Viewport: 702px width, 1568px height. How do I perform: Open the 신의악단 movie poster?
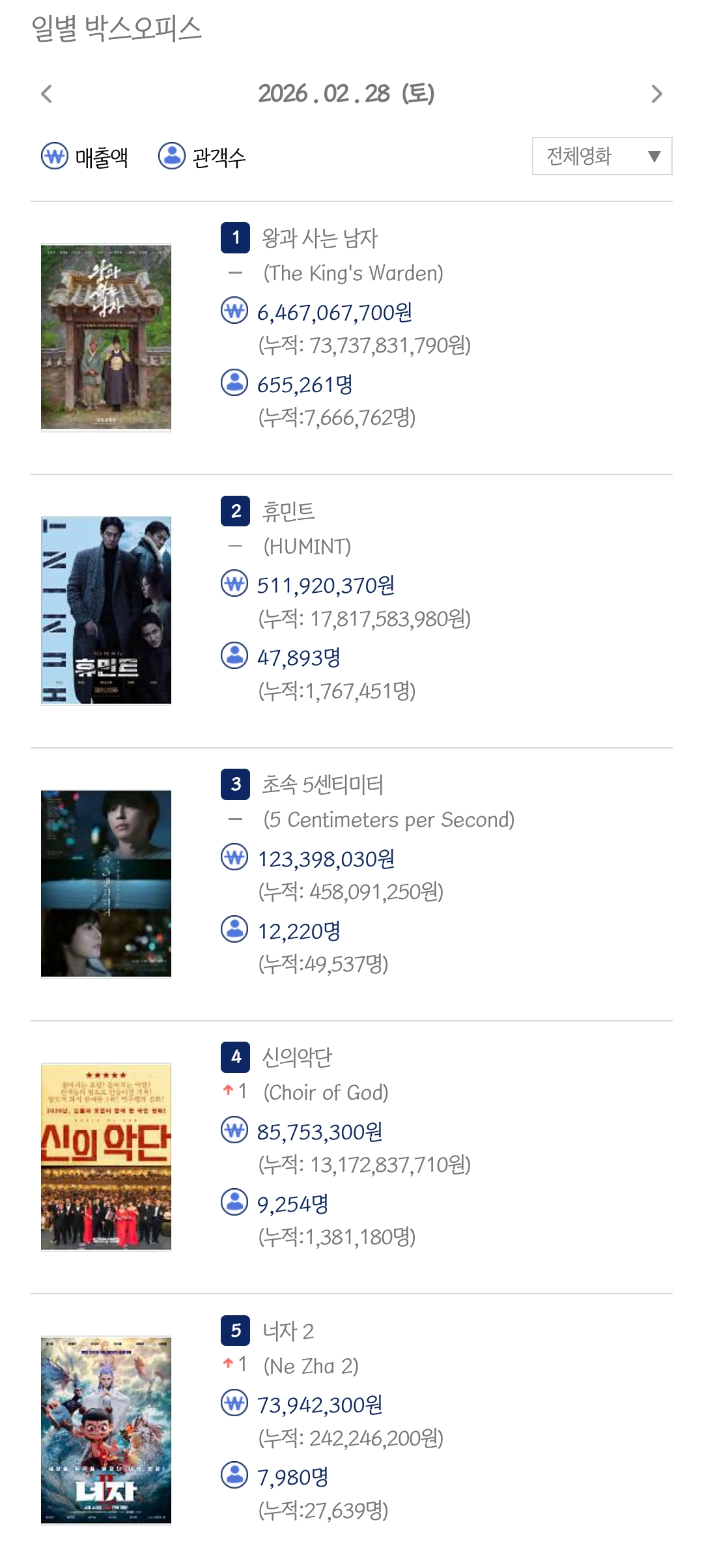pyautogui.click(x=106, y=1156)
